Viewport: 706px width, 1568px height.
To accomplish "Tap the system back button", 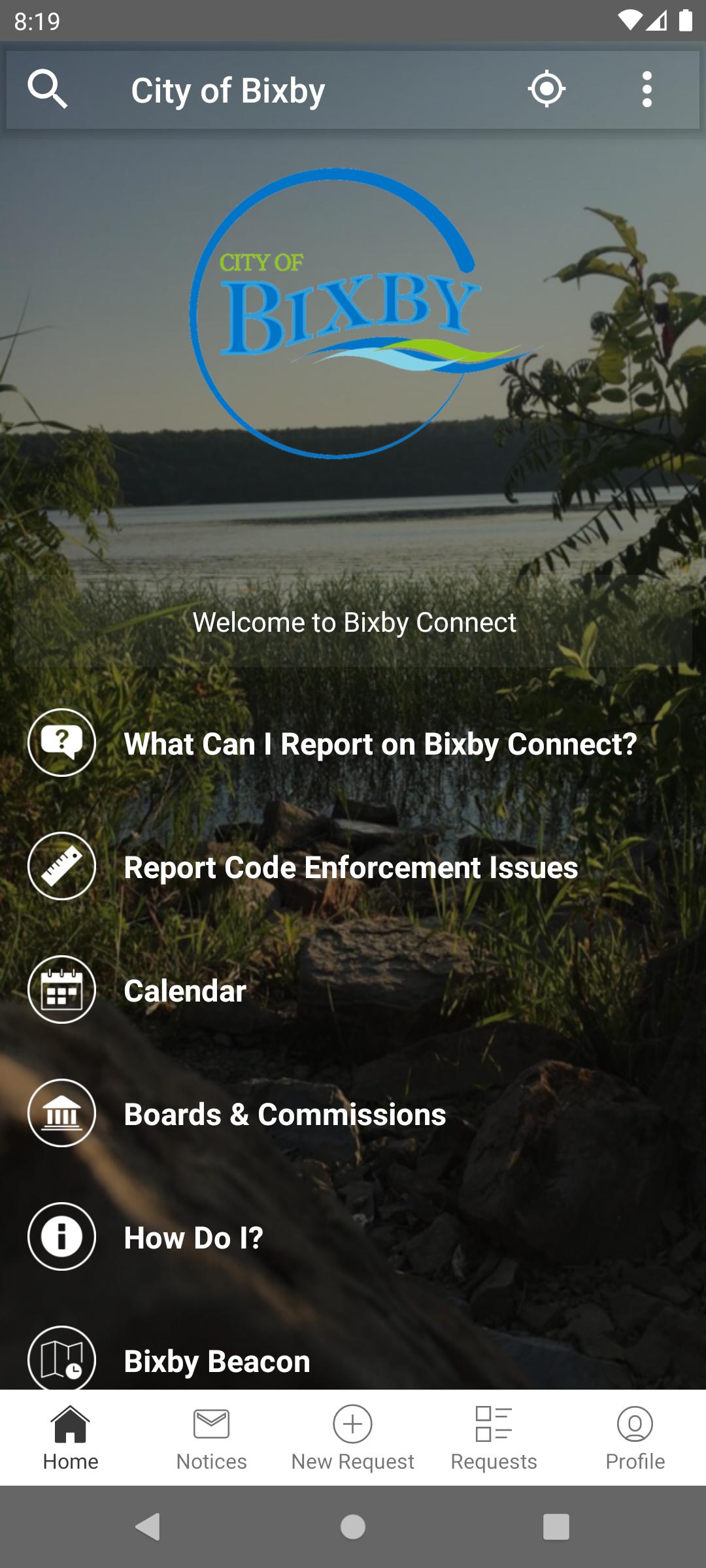I will tap(148, 1527).
